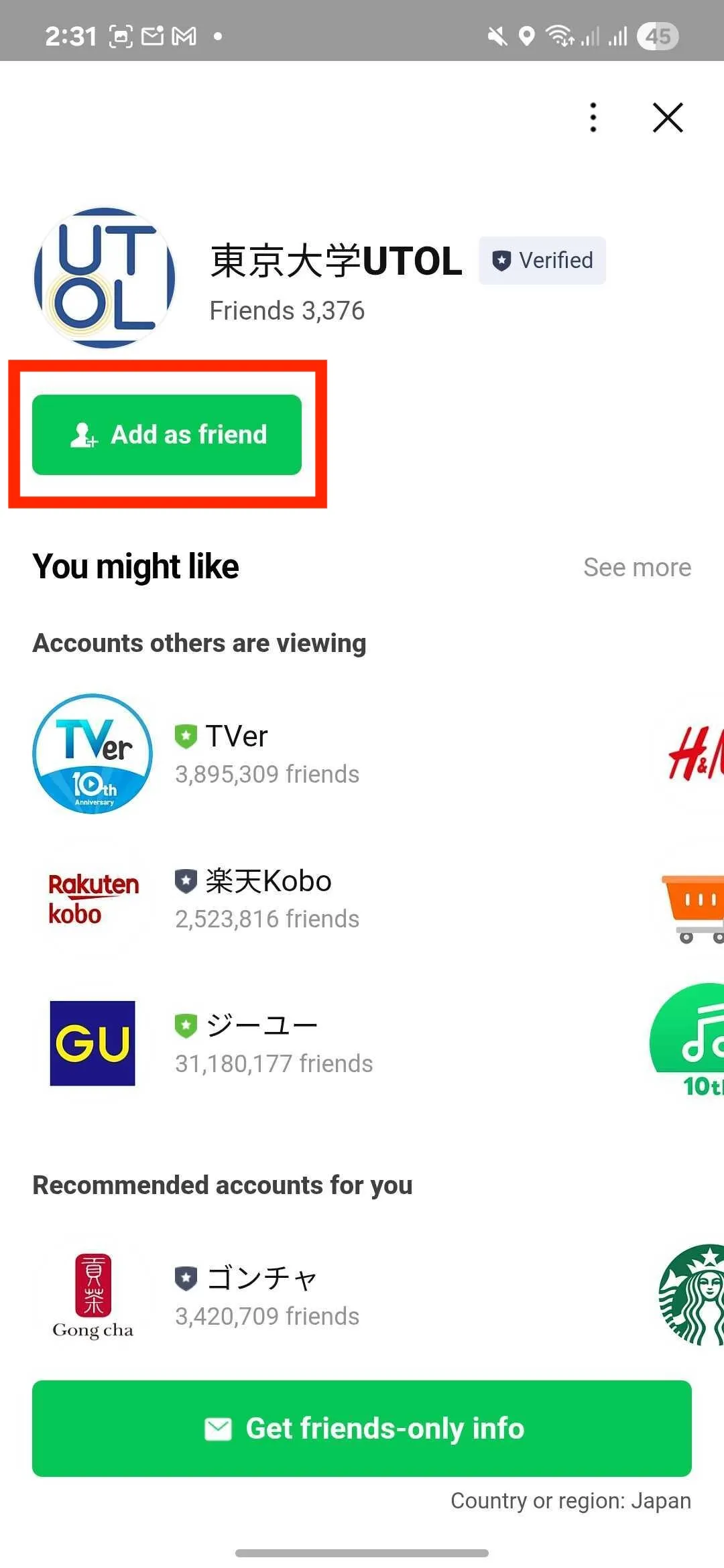
Task: Add 東京大学UTOL as friend
Action: tap(167, 435)
